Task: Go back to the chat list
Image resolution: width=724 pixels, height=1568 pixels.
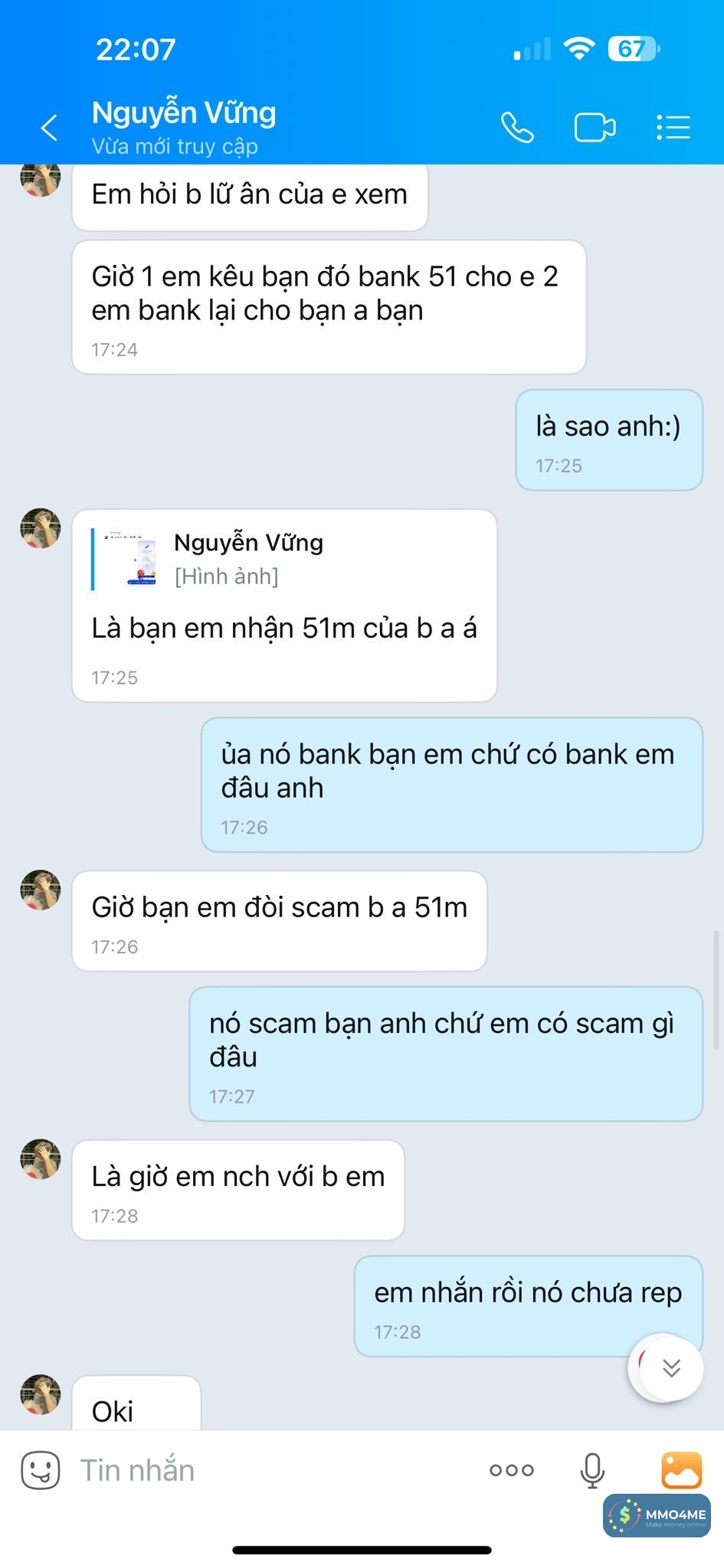Action: tap(49, 127)
